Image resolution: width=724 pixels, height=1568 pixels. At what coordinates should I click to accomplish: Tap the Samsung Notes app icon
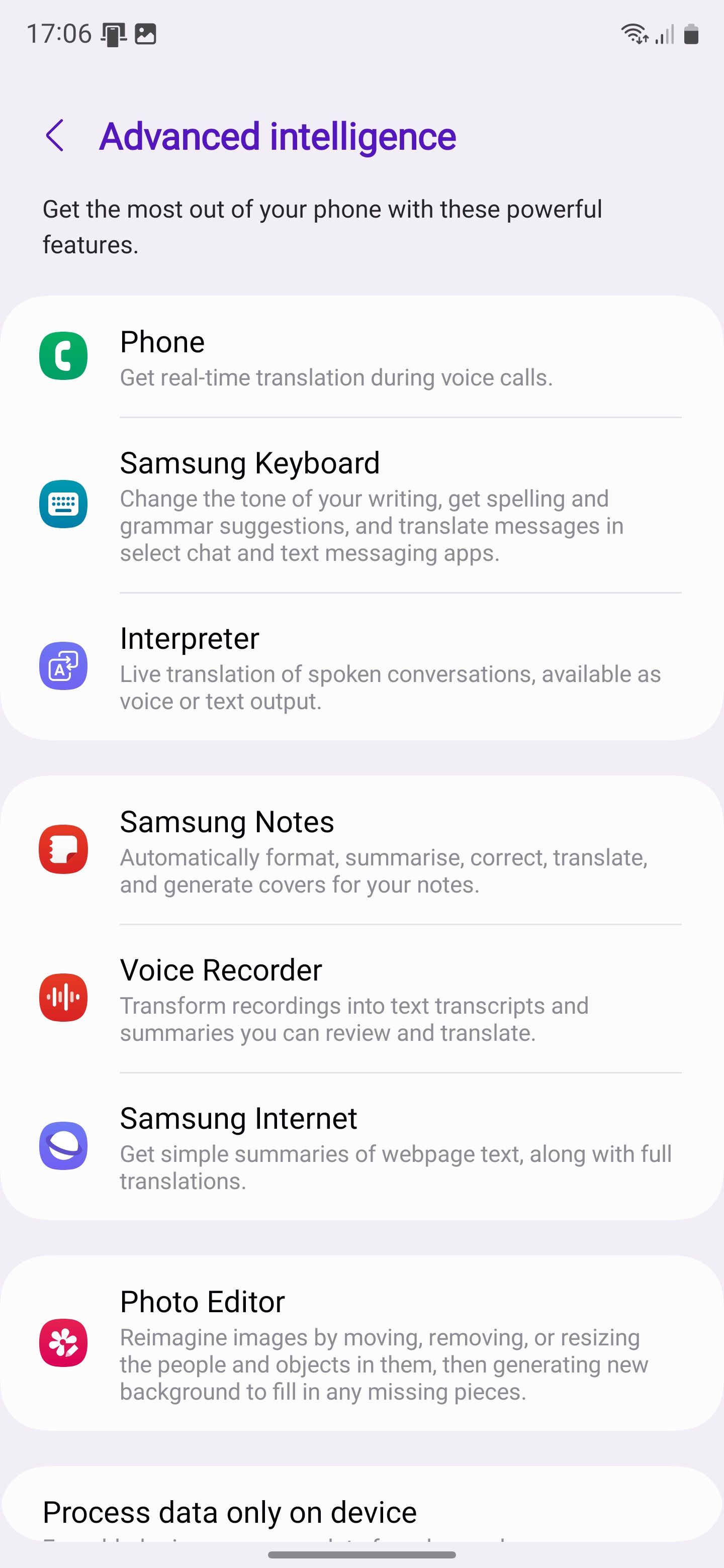point(63,849)
